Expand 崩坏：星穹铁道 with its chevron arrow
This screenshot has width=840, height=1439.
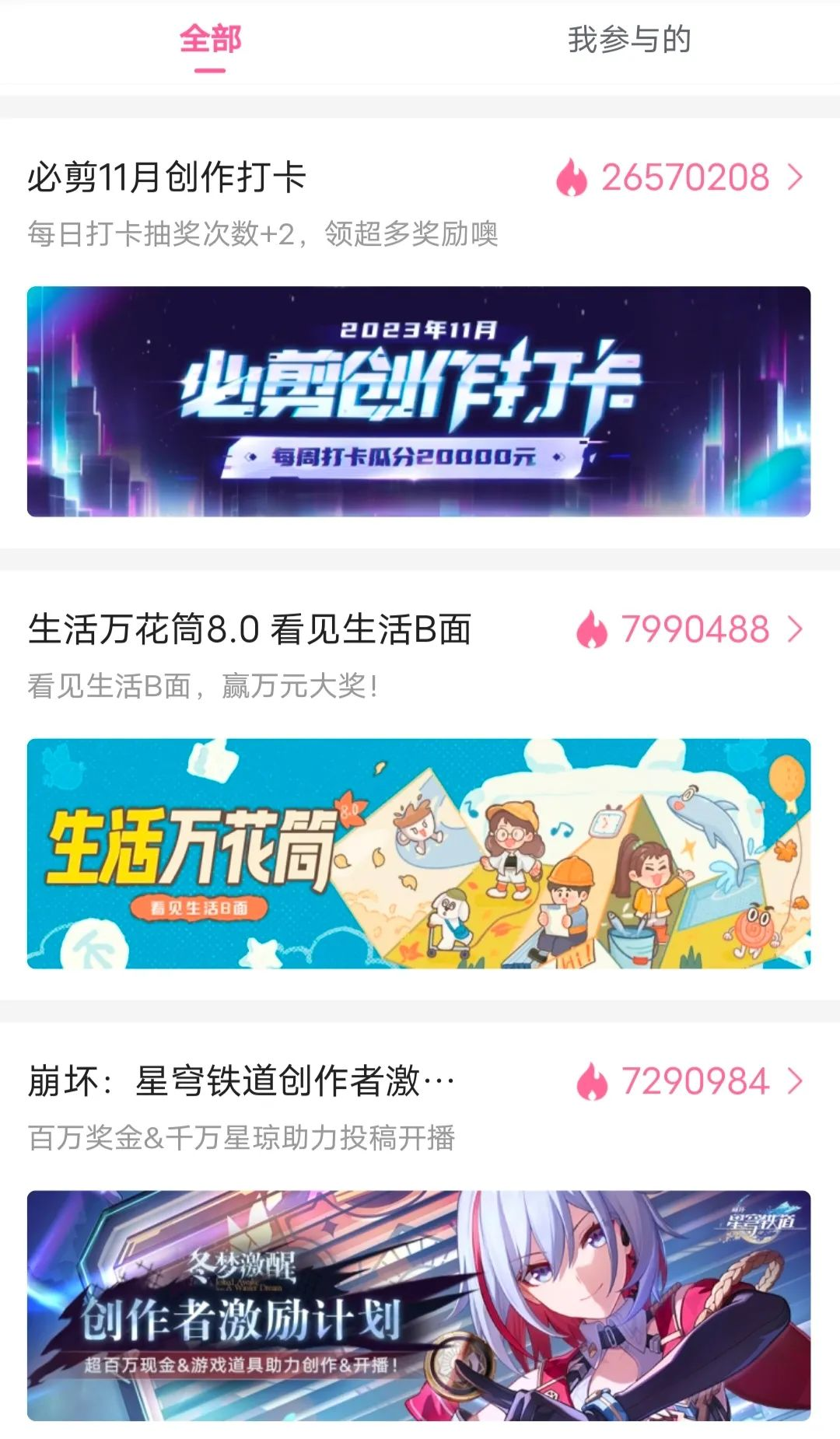coord(794,1080)
